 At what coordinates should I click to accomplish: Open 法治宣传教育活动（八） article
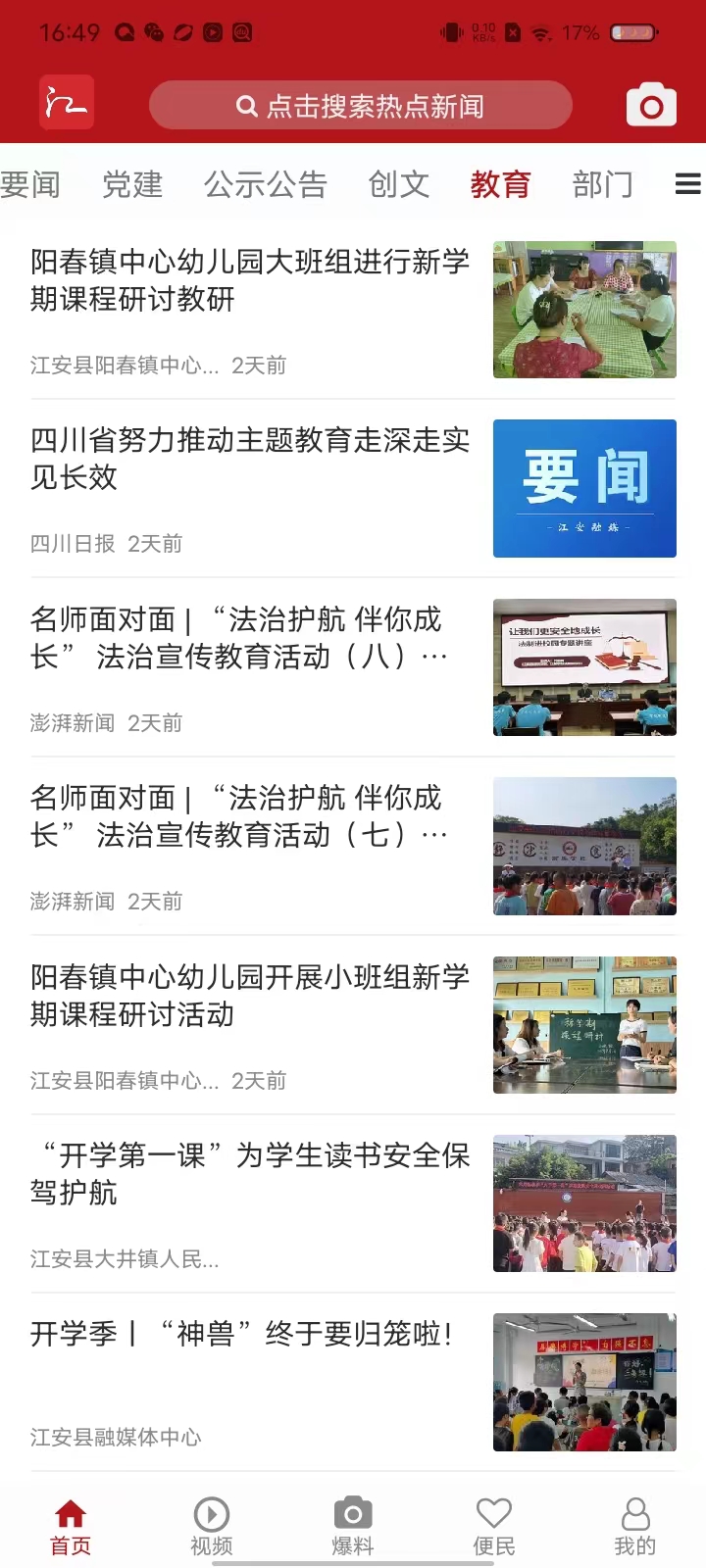tap(240, 638)
